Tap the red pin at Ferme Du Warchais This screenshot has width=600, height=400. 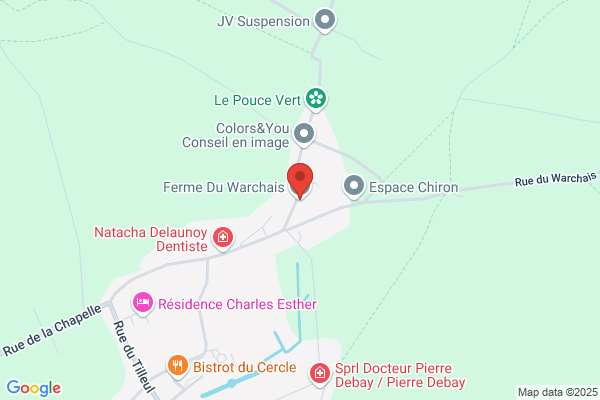click(300, 181)
